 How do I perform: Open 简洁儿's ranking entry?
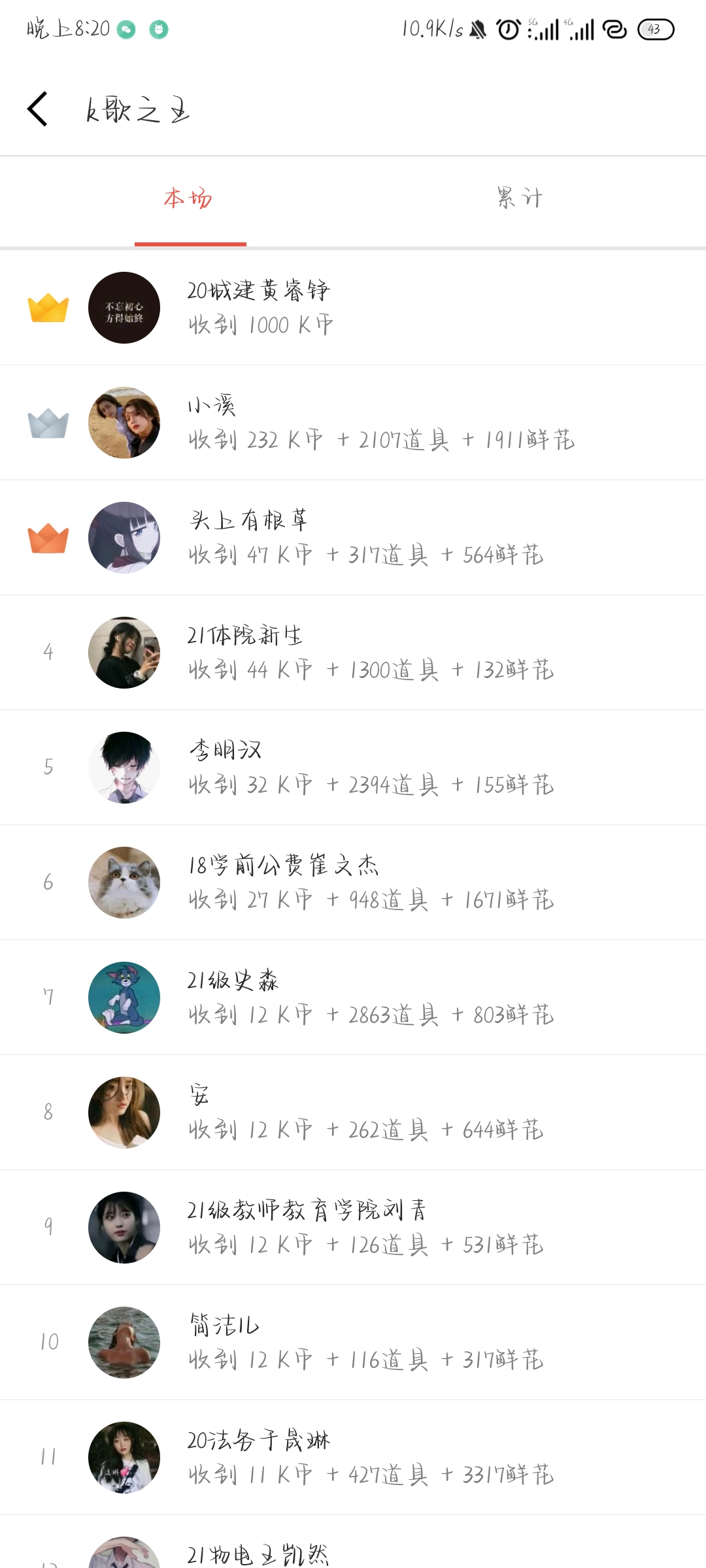(x=353, y=1343)
